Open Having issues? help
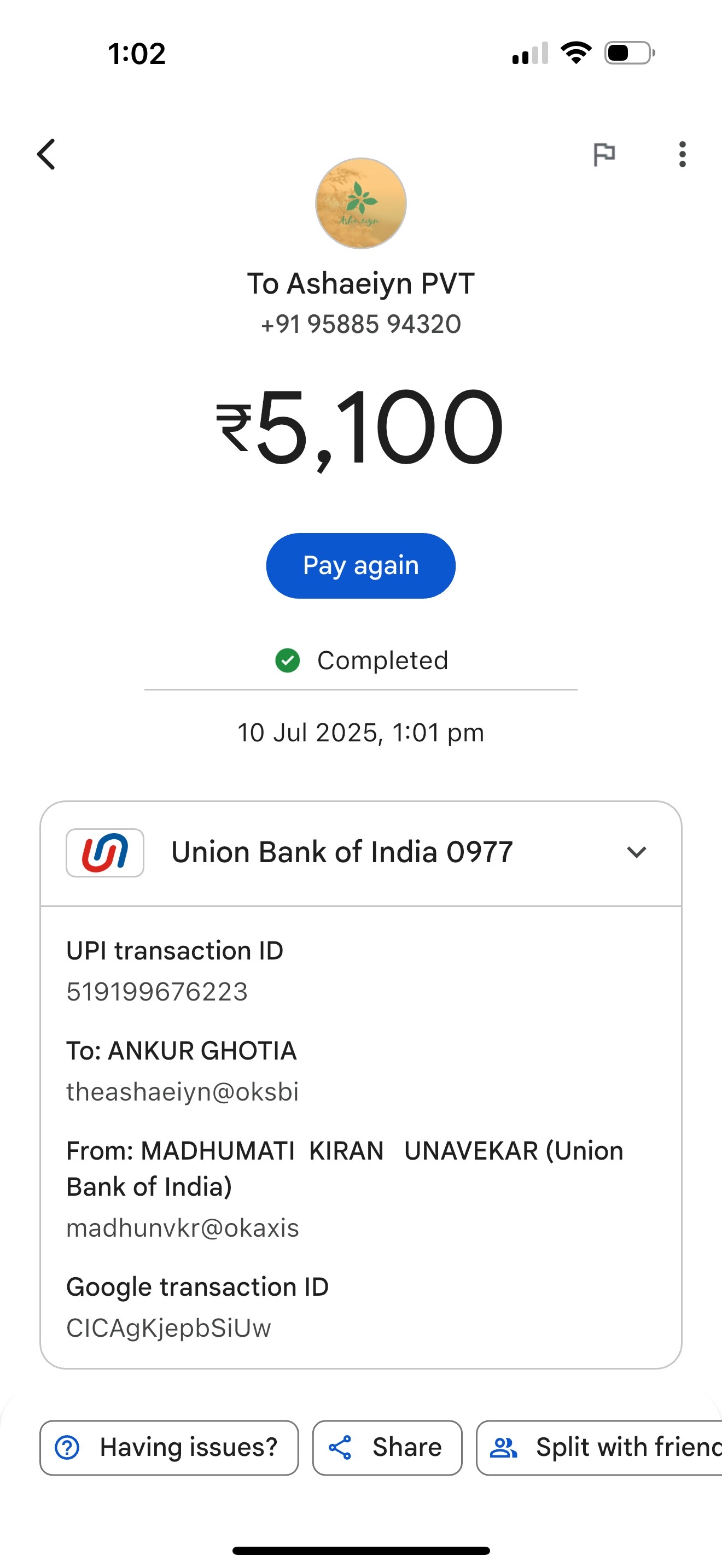The image size is (722, 1568). [x=169, y=1448]
